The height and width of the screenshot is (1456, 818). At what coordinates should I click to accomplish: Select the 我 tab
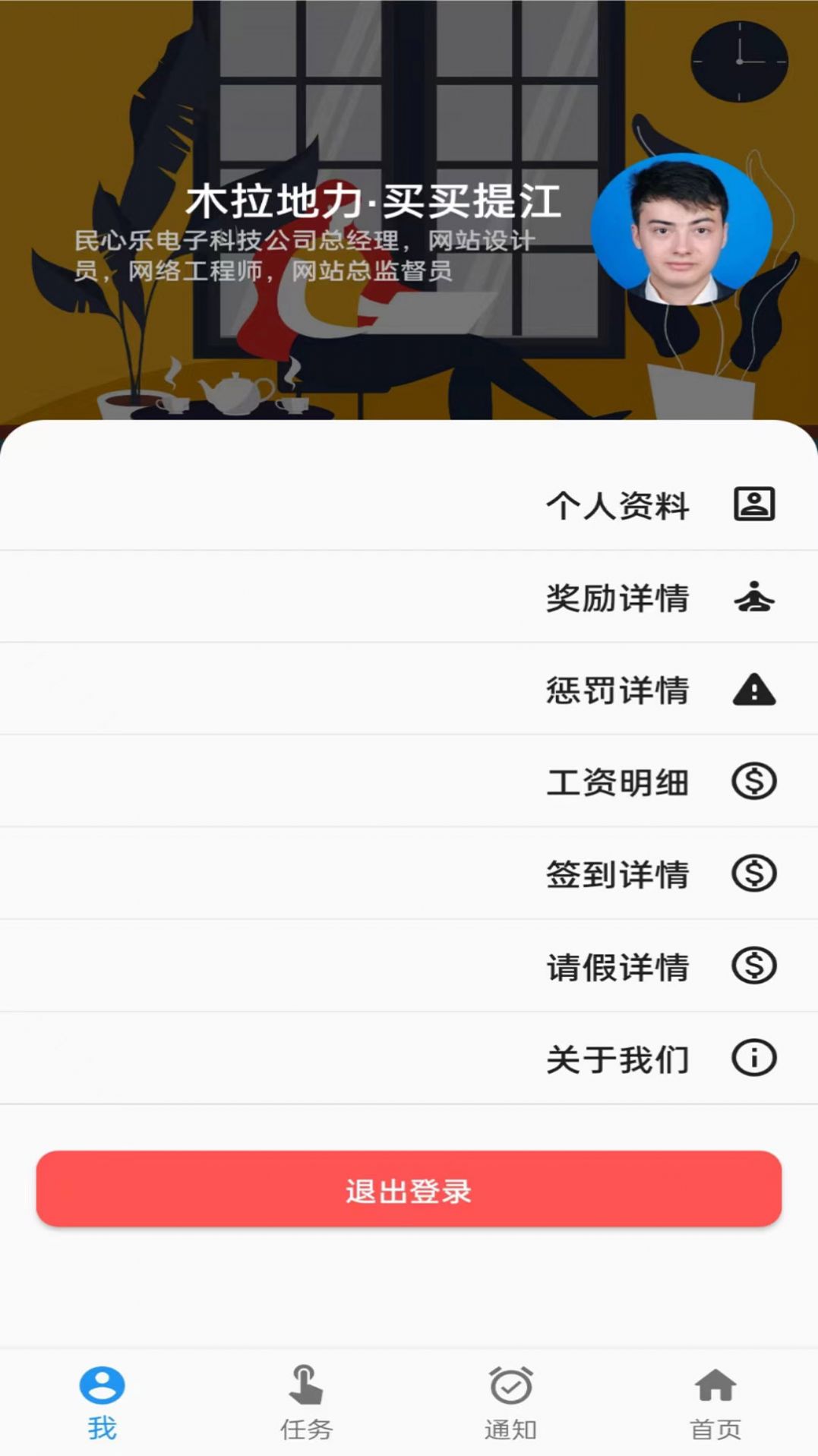(102, 1402)
